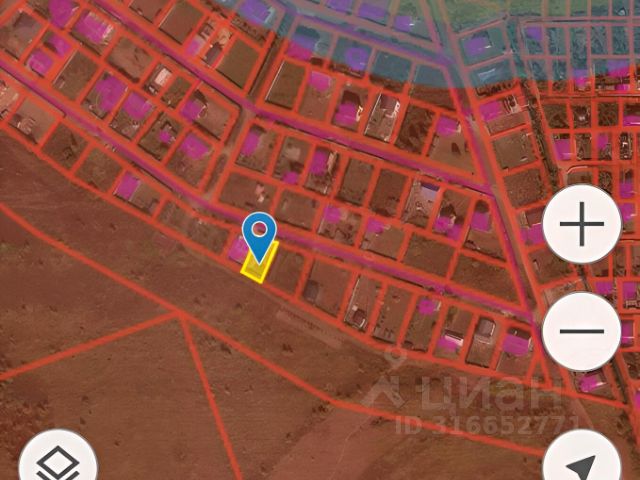Tap the blue pin on the highlighted plot
Image resolution: width=640 pixels, height=480 pixels.
pos(260,233)
